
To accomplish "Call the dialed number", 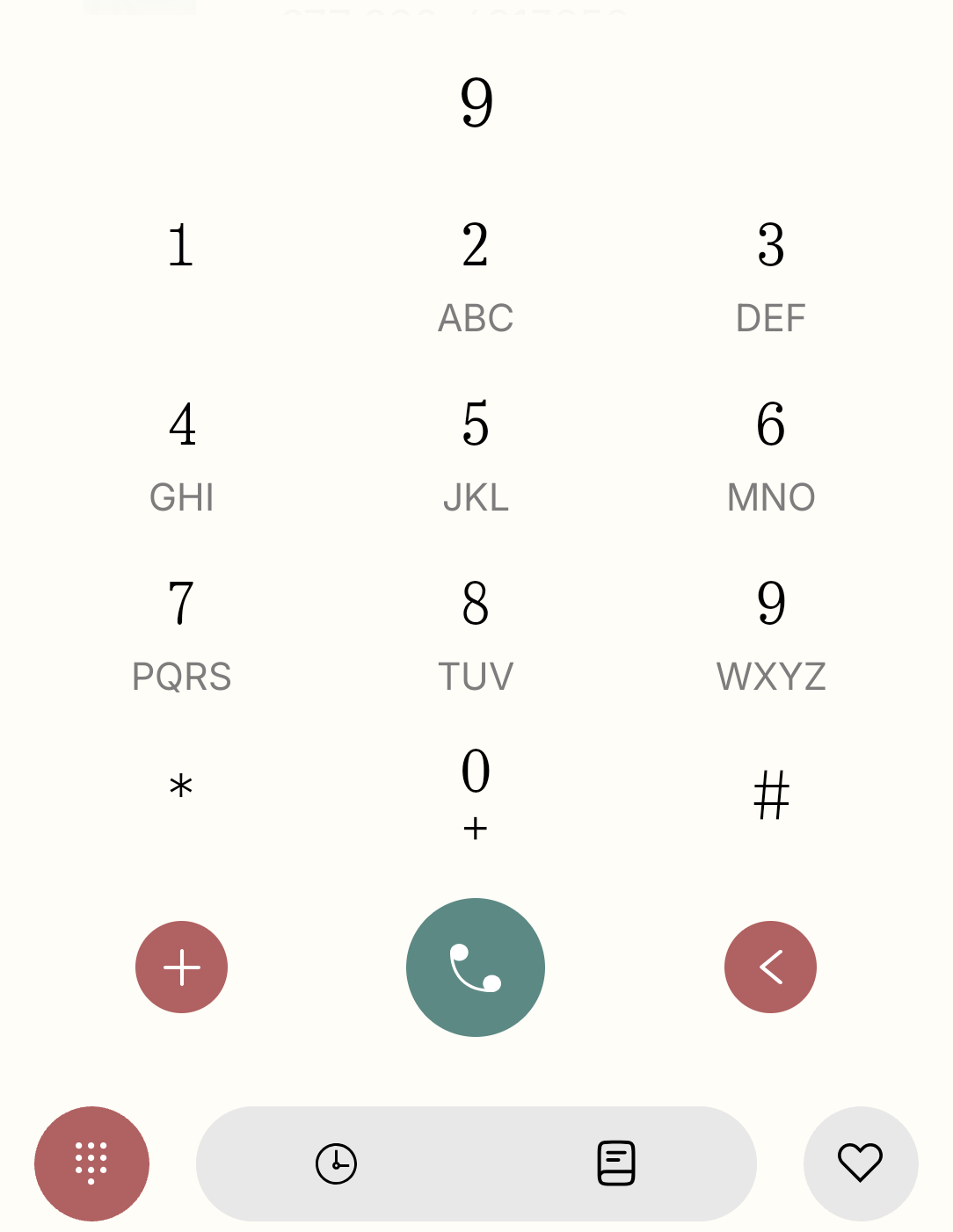I will pos(476,967).
